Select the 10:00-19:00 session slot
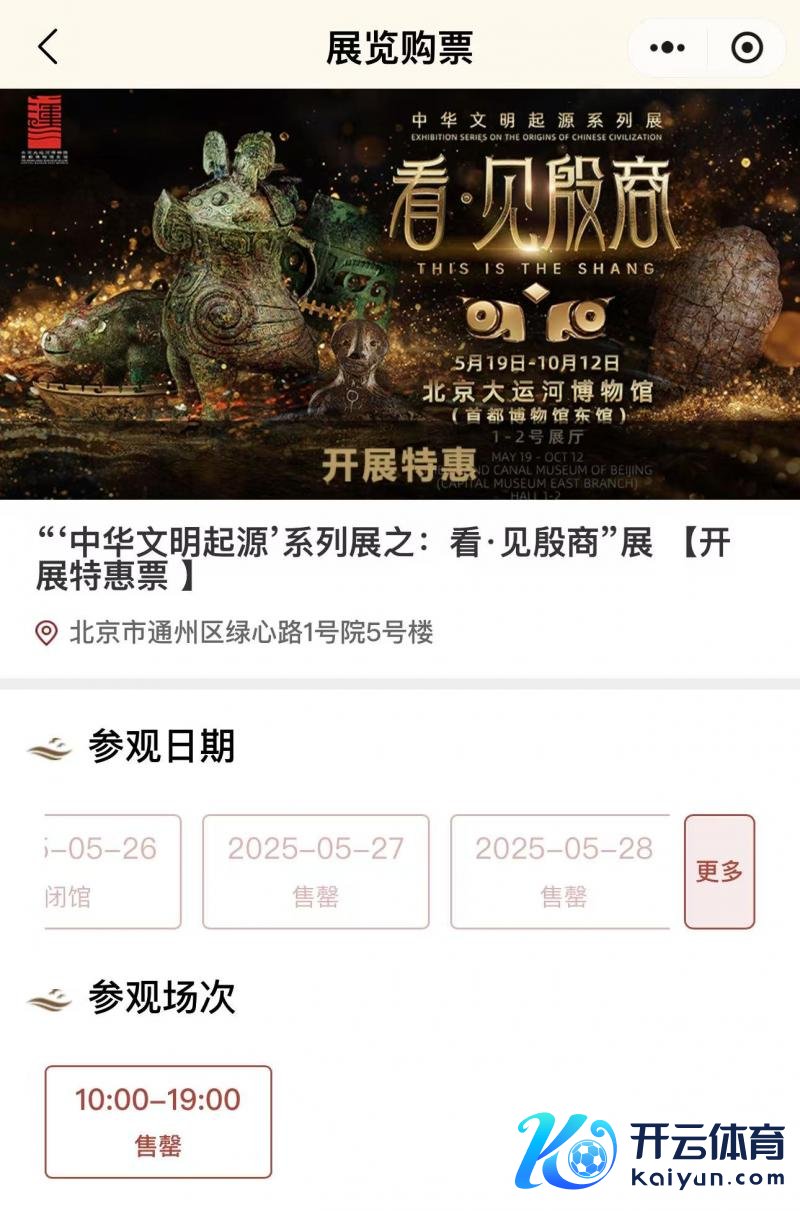The image size is (800, 1211). coord(158,1121)
